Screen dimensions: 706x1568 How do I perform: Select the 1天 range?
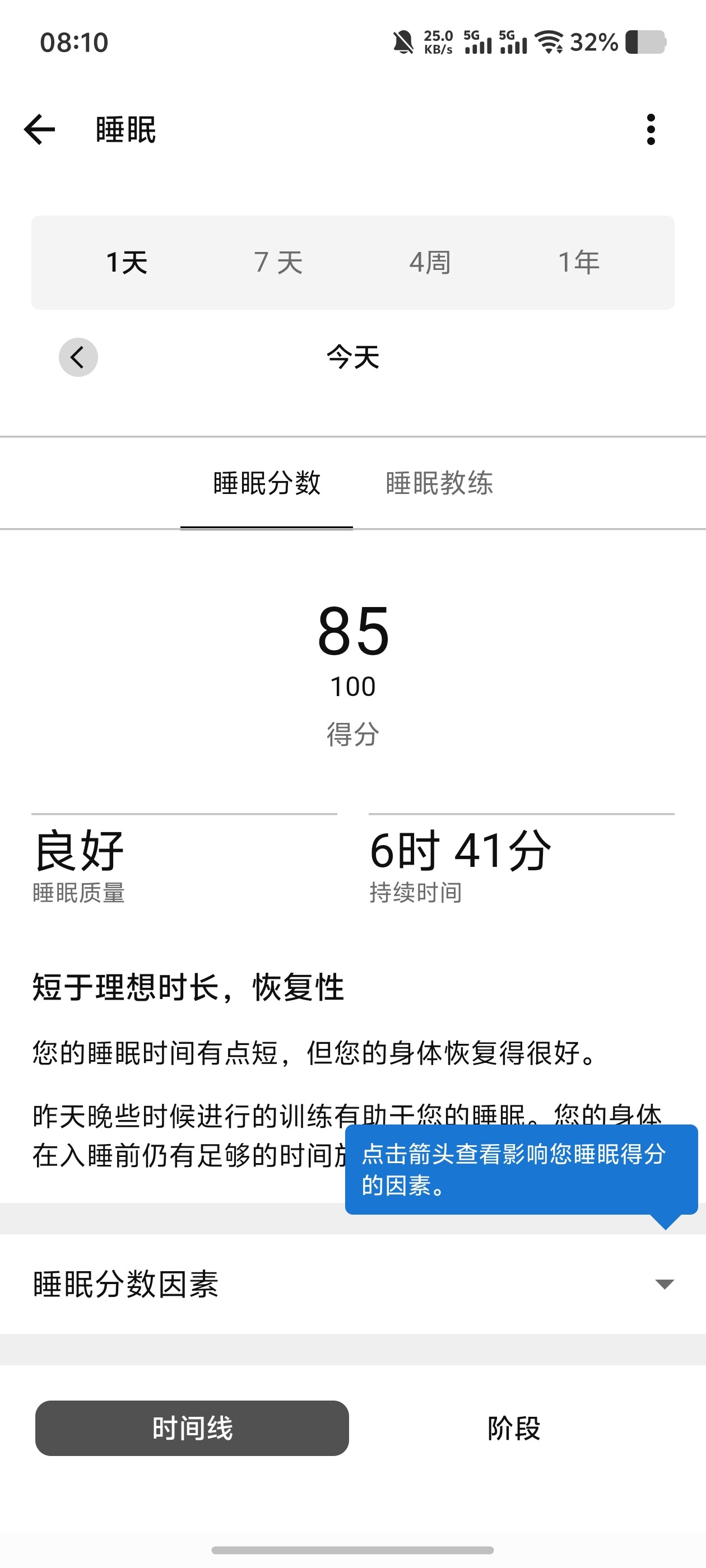coord(127,262)
